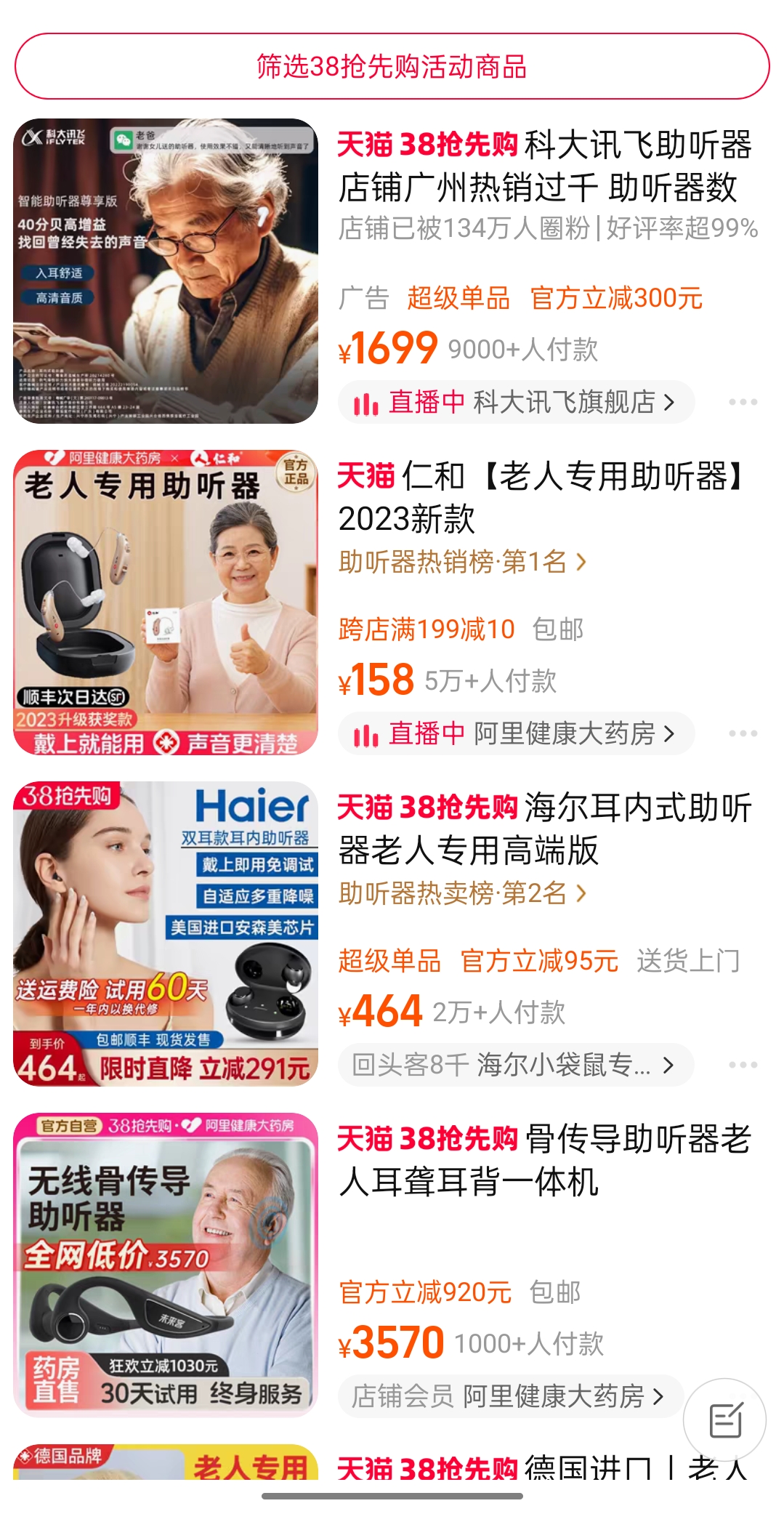
Task: Tap 筛选38抢先购活动商品 filter button
Action: [392, 66]
